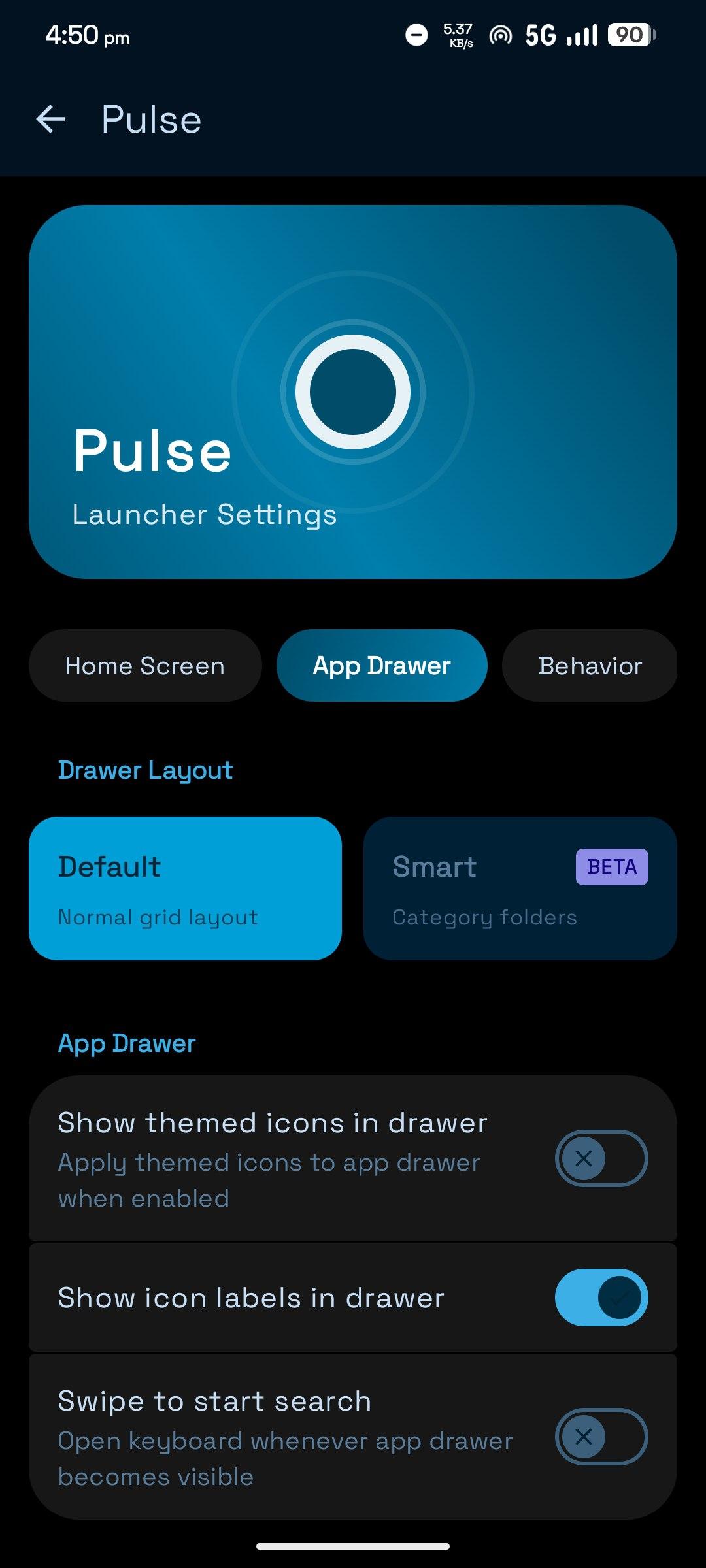The height and width of the screenshot is (1568, 706).
Task: Enable Show themed icons in drawer
Action: pyautogui.click(x=601, y=1158)
